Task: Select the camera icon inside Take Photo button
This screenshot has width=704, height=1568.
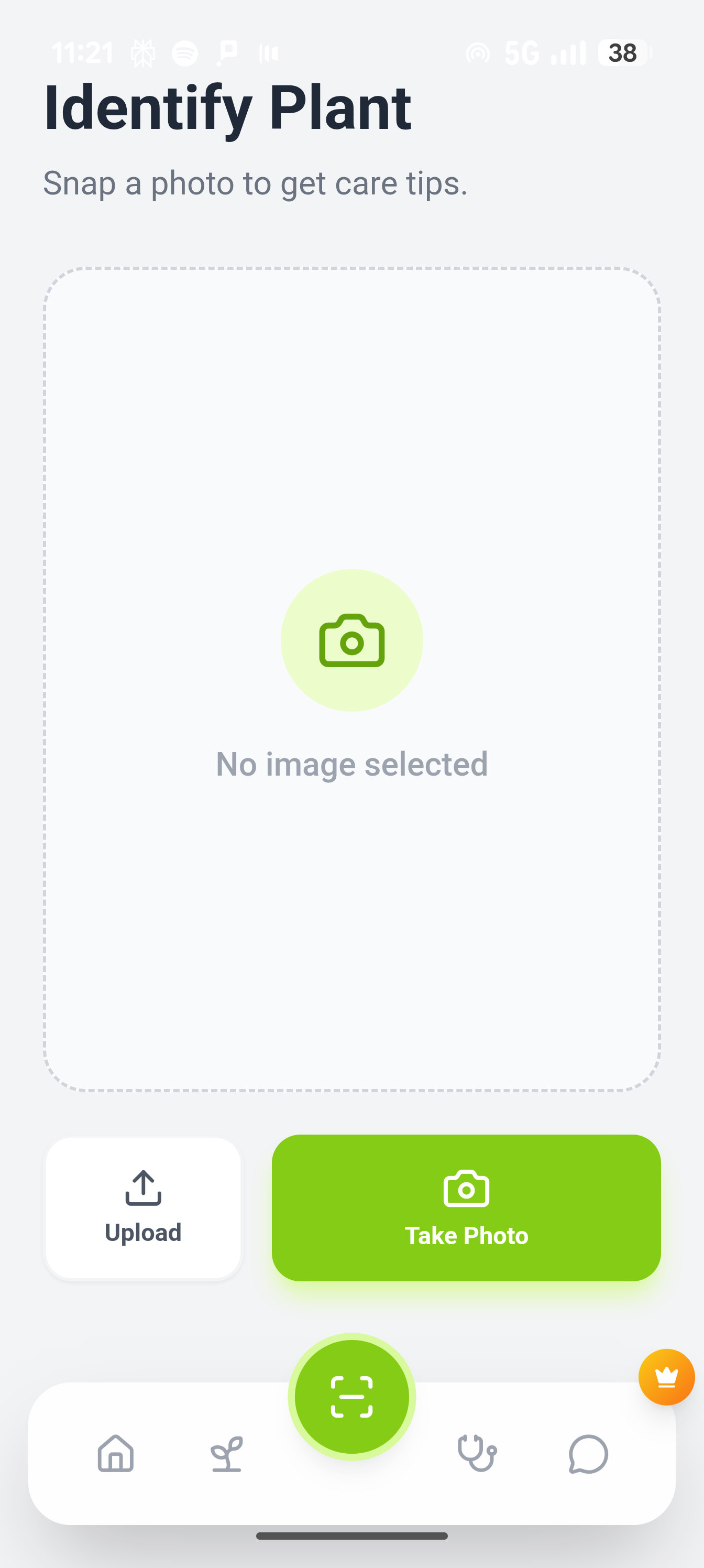Action: pos(466,1187)
